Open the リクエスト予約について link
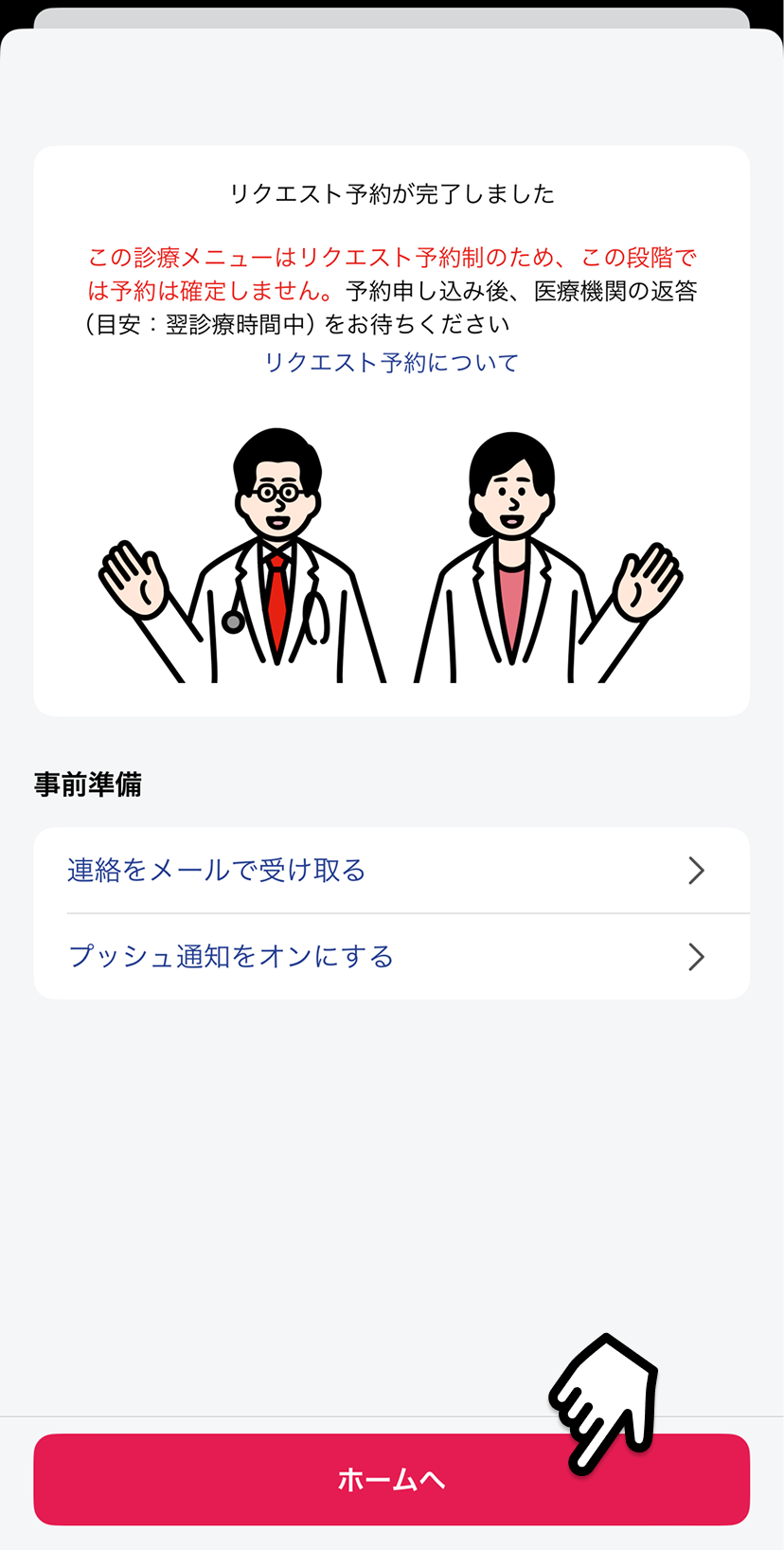 coord(391,363)
